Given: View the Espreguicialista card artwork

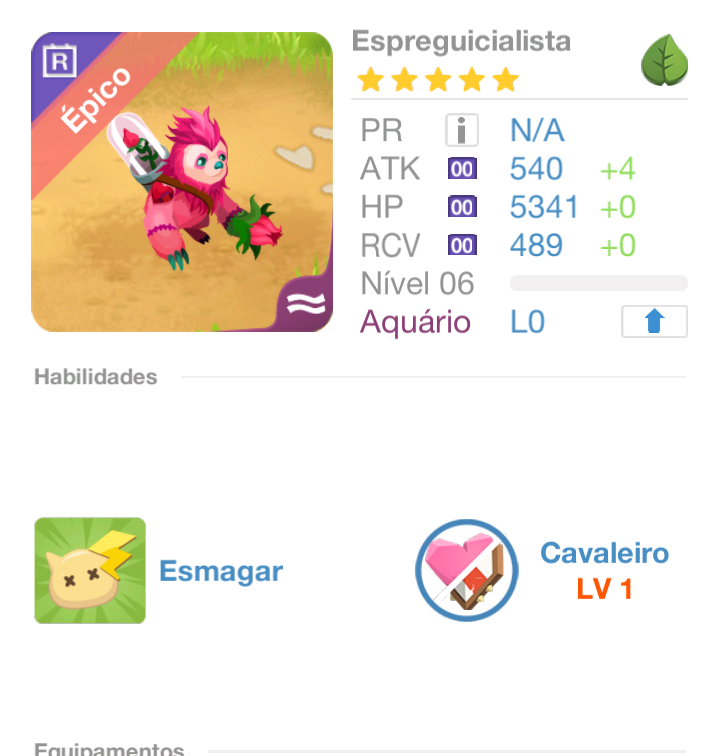Looking at the screenshot, I should click(182, 182).
